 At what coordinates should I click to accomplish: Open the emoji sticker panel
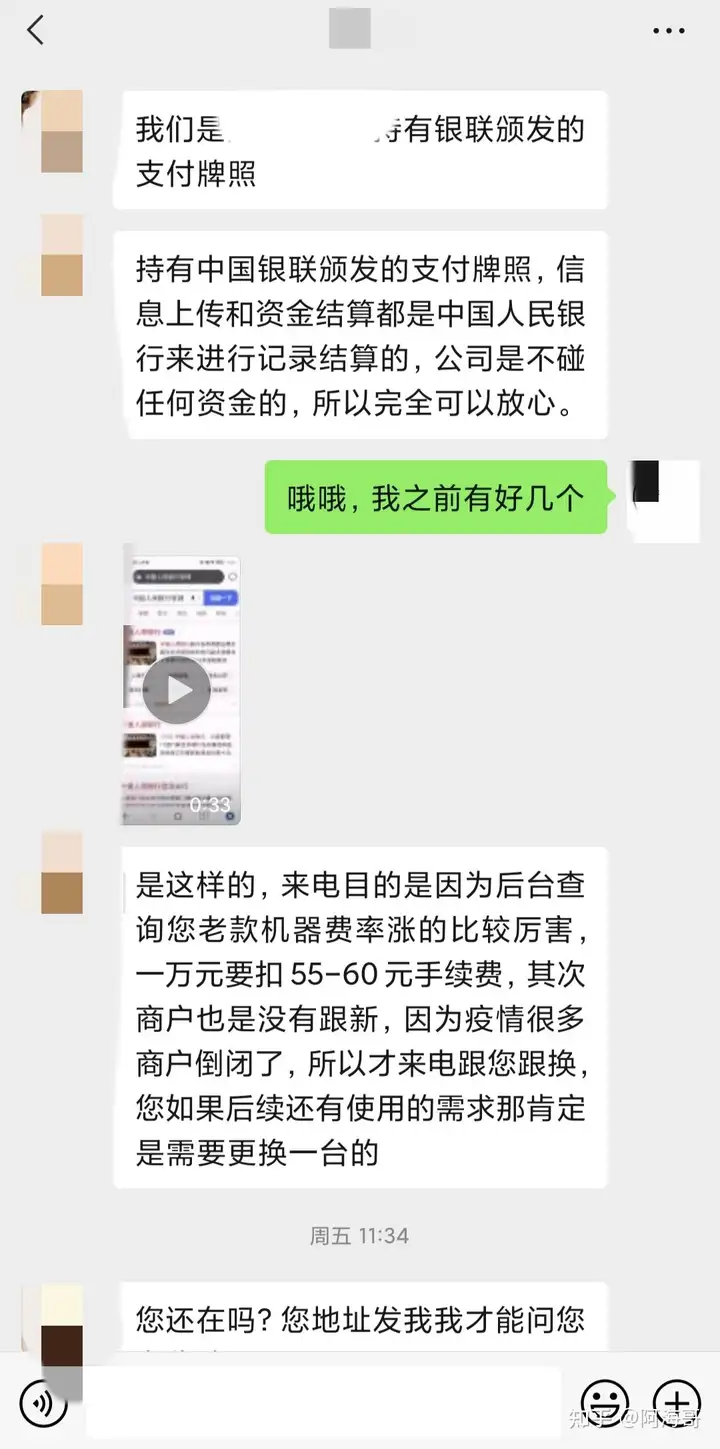click(605, 1403)
